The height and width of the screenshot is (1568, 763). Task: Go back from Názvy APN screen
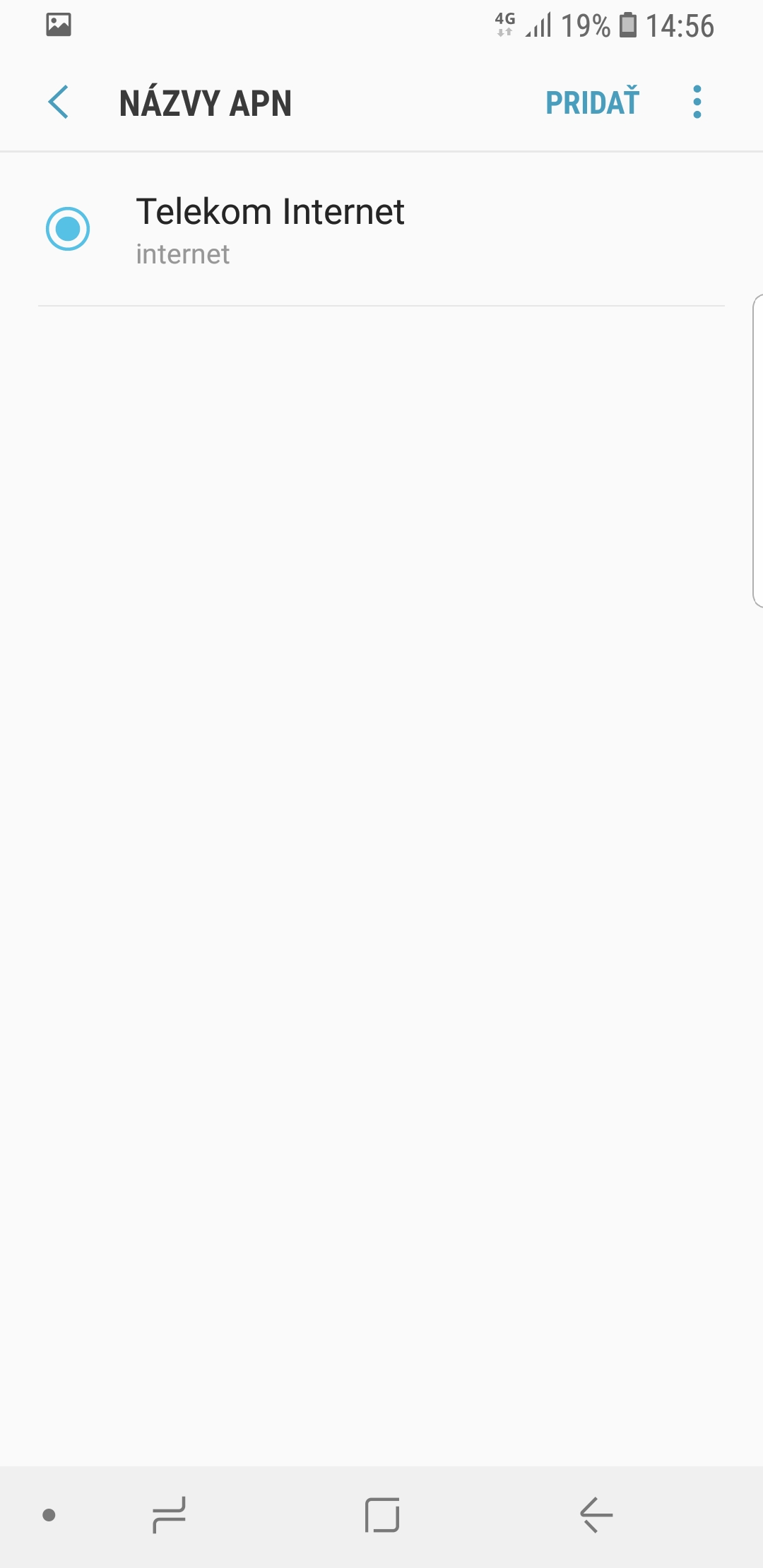coord(59,102)
